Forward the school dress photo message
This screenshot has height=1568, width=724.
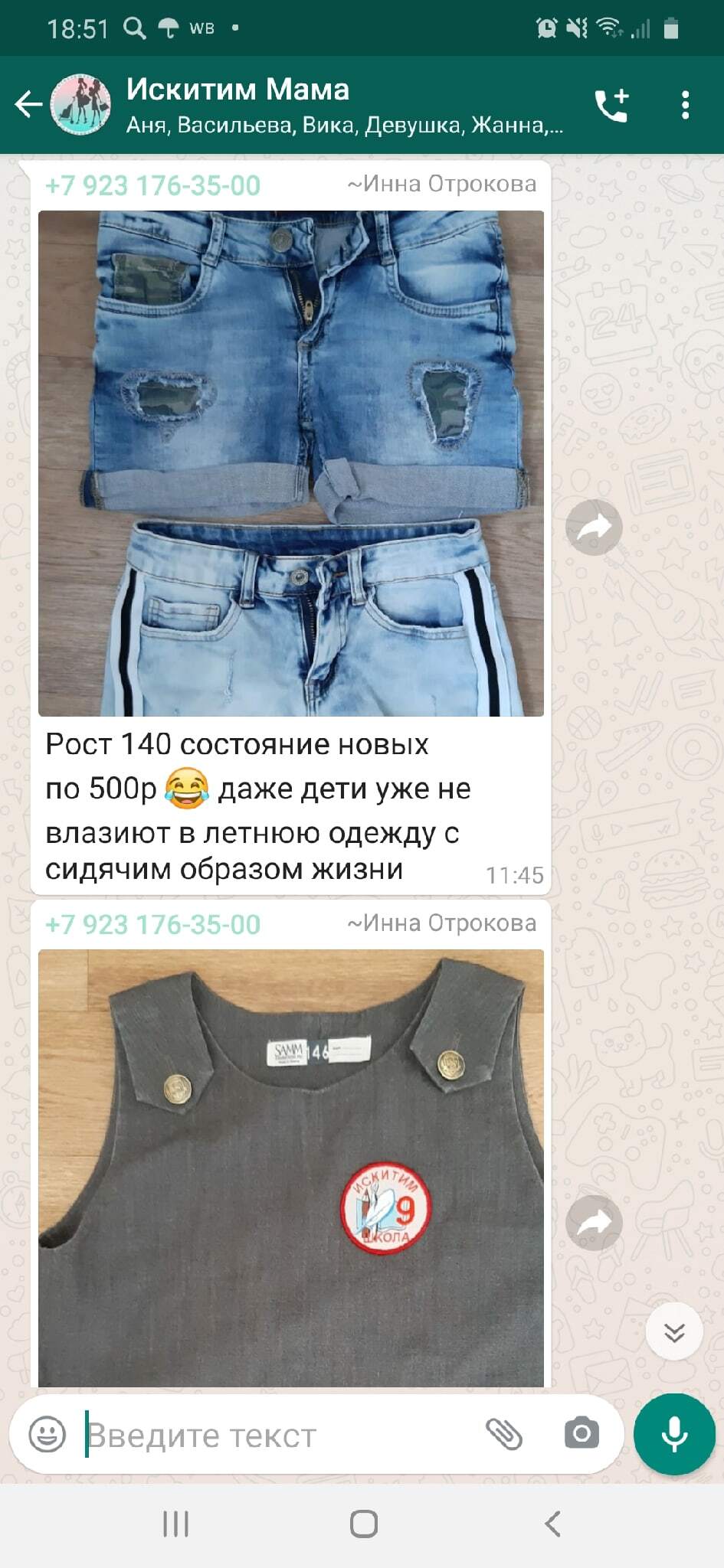point(594,1223)
